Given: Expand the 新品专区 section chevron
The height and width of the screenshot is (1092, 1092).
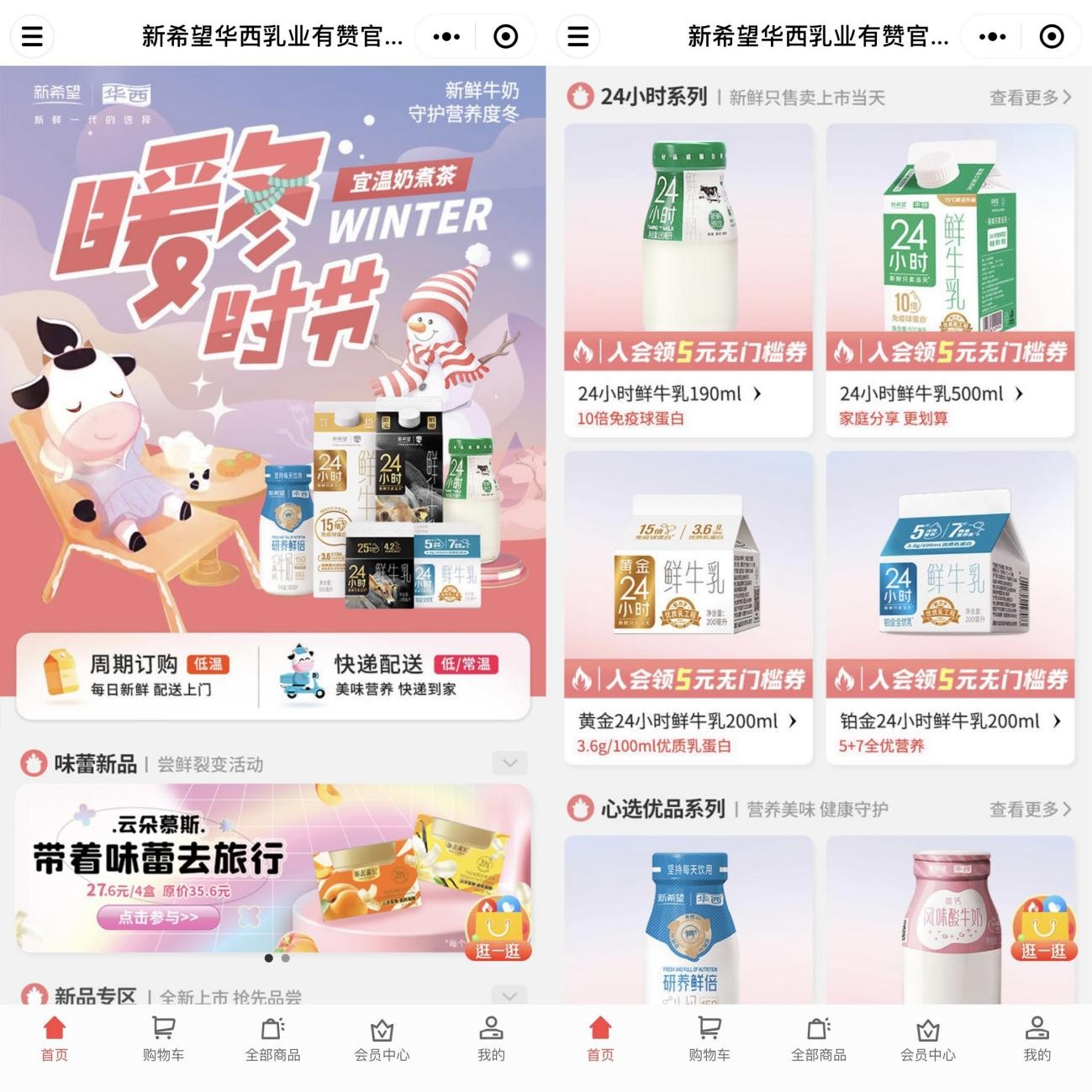Looking at the screenshot, I should [509, 995].
